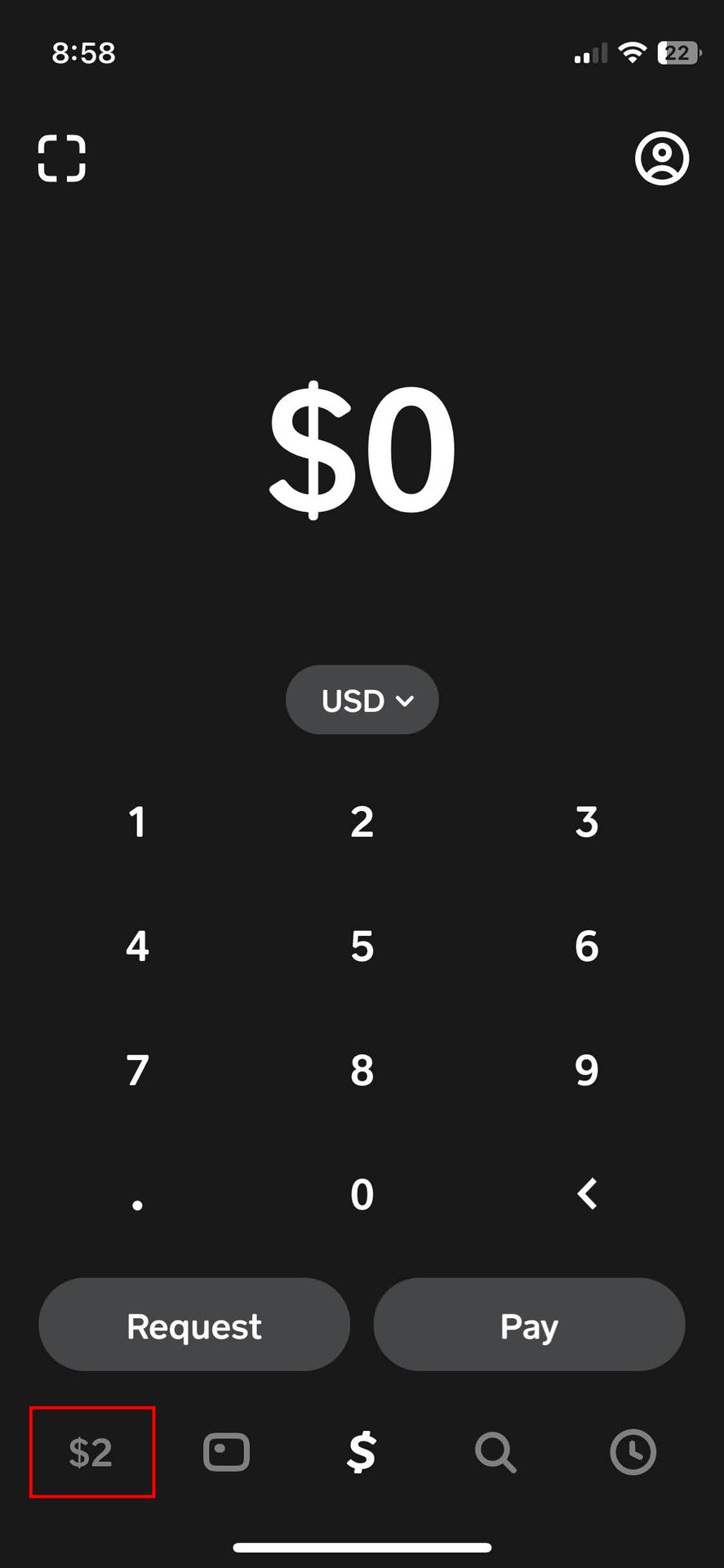Enter digit 6 on the keypad

point(586,946)
